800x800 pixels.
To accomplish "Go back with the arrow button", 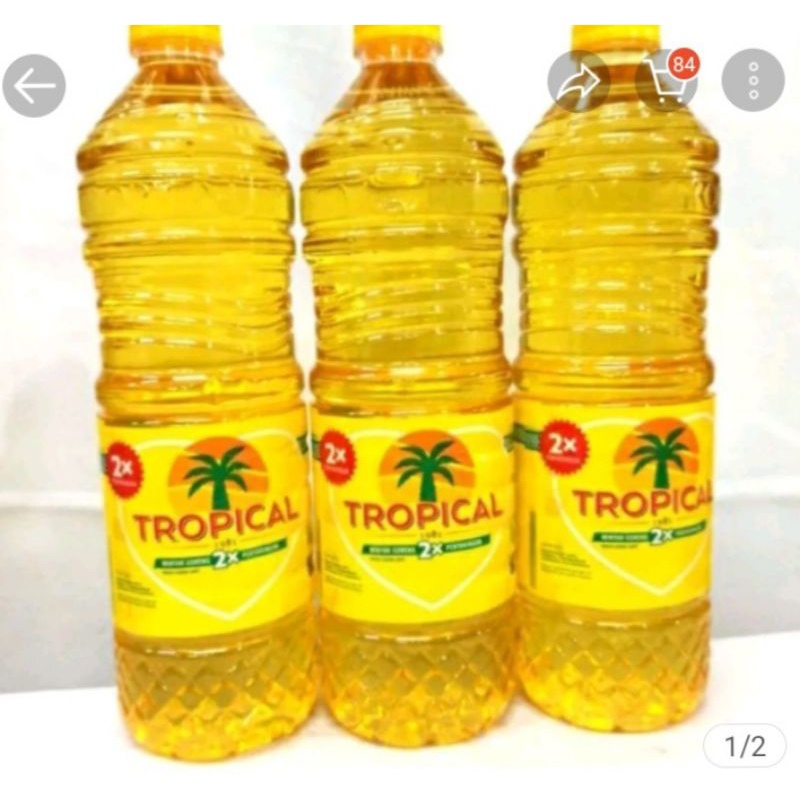I will coord(34,86).
